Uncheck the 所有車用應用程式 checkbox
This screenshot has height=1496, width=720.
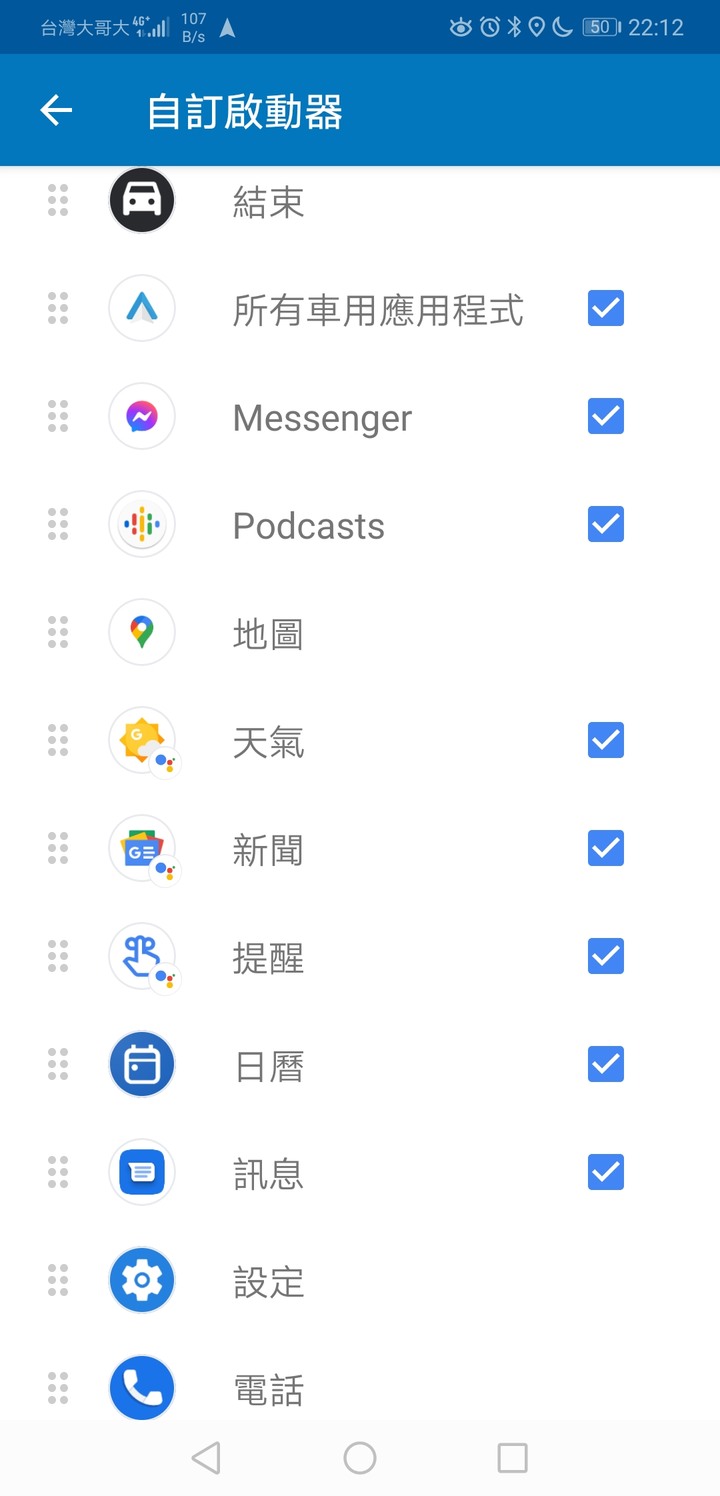[606, 308]
